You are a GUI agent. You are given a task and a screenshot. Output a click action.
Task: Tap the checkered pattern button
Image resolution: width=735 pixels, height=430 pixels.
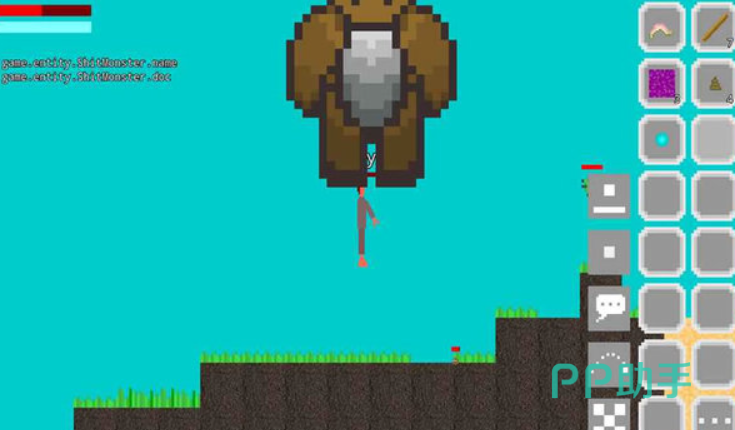tap(609, 415)
